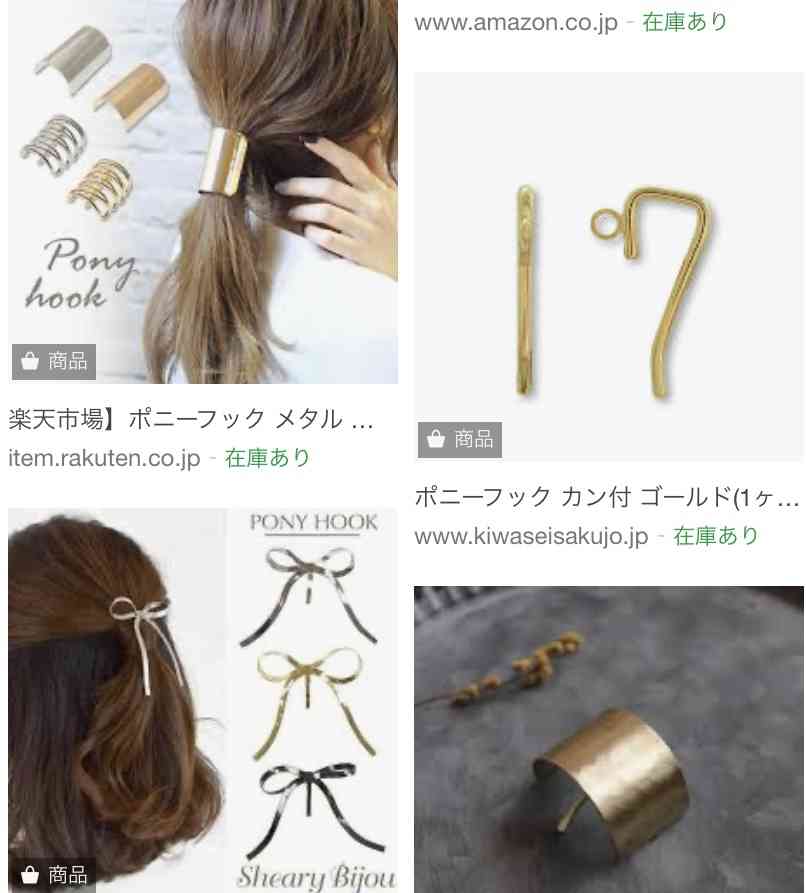Open the www.amazon.co.jp source link
The image size is (806, 893).
[516, 22]
